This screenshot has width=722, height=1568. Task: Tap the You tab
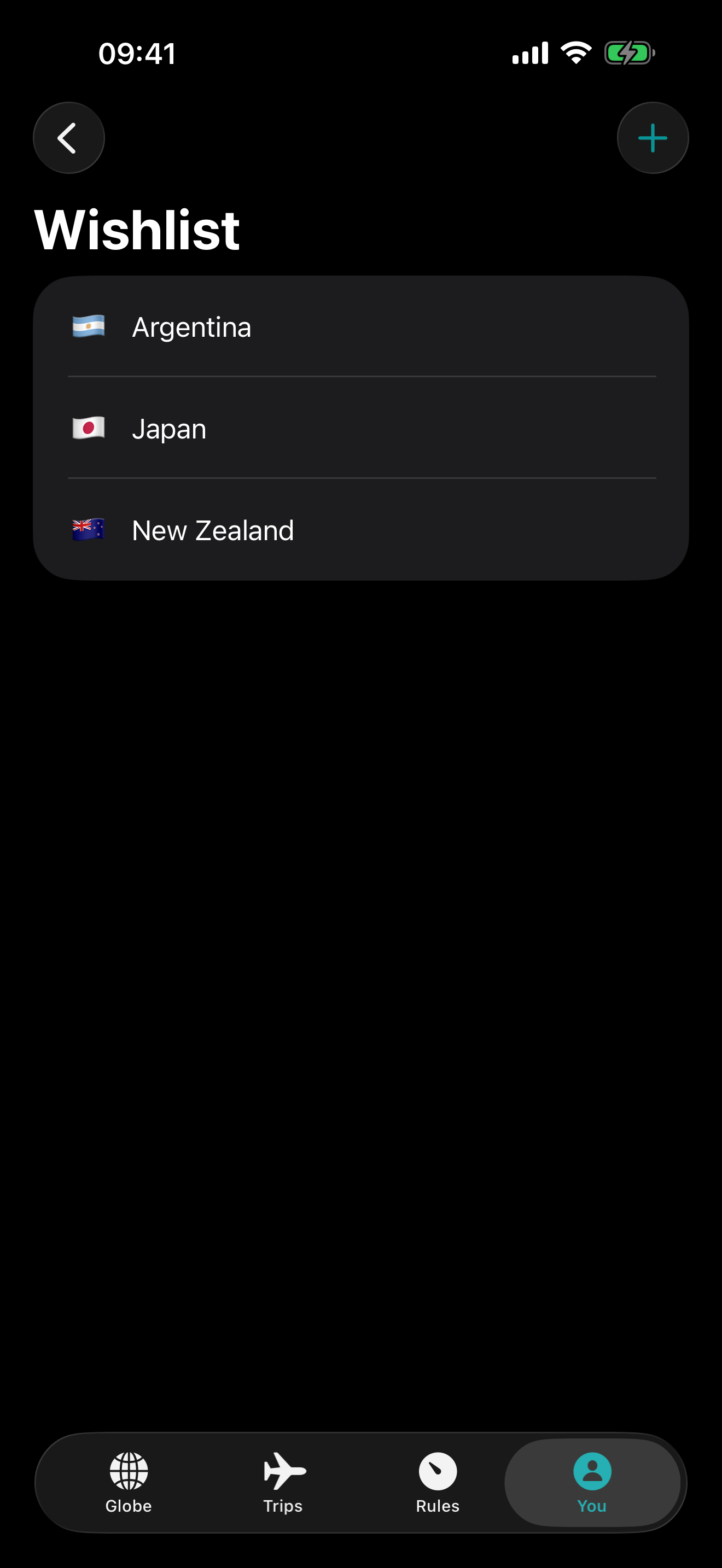pyautogui.click(x=592, y=1483)
